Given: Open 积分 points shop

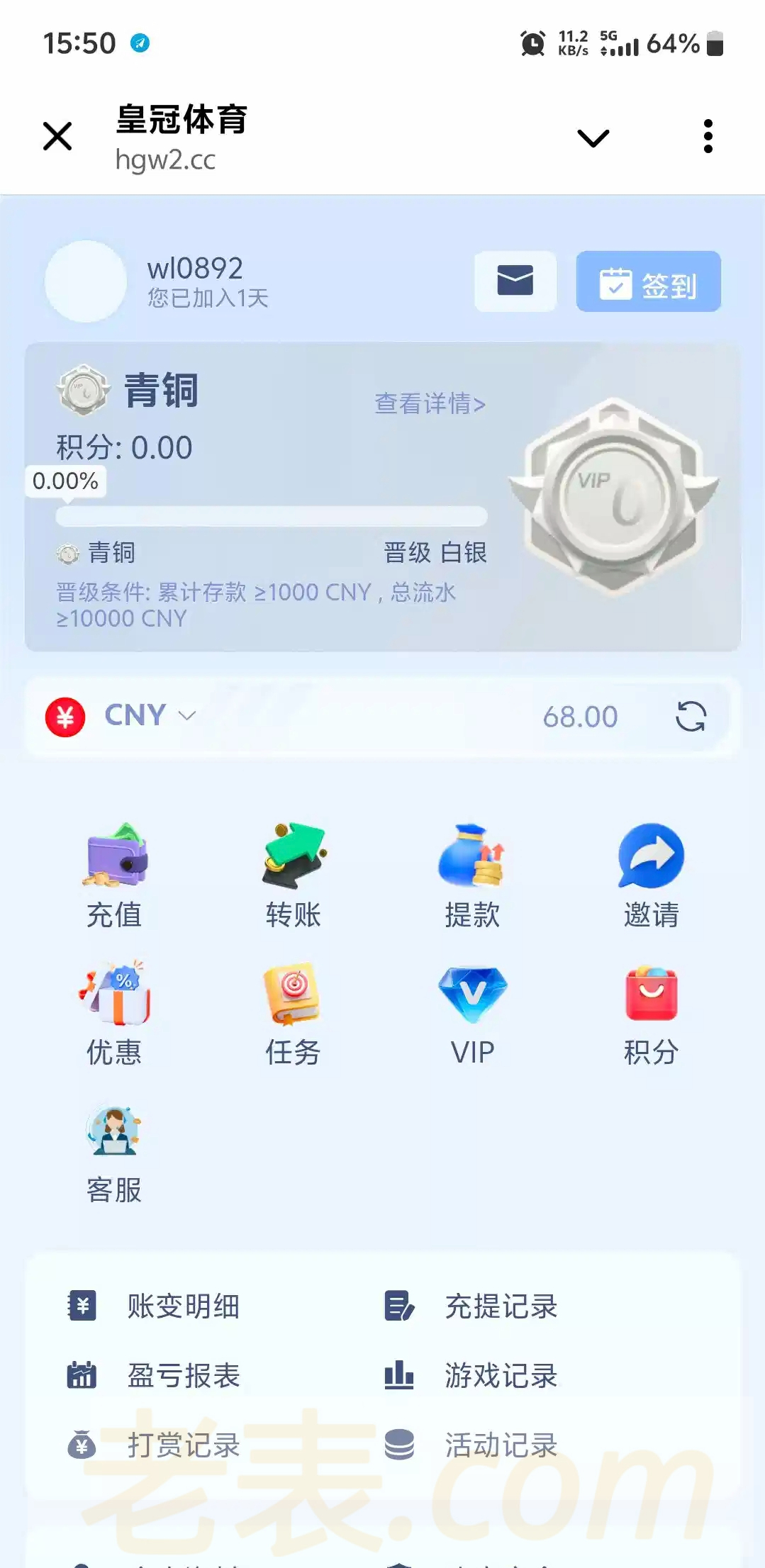Looking at the screenshot, I should [651, 1014].
